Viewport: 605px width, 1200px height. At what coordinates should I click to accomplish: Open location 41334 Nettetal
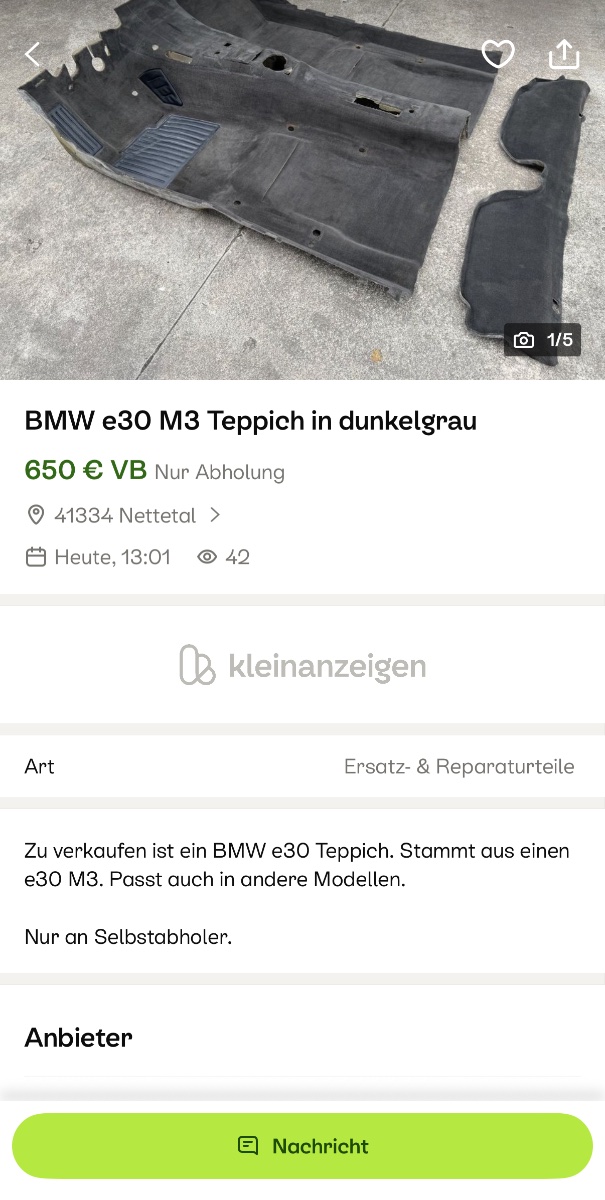click(x=125, y=515)
